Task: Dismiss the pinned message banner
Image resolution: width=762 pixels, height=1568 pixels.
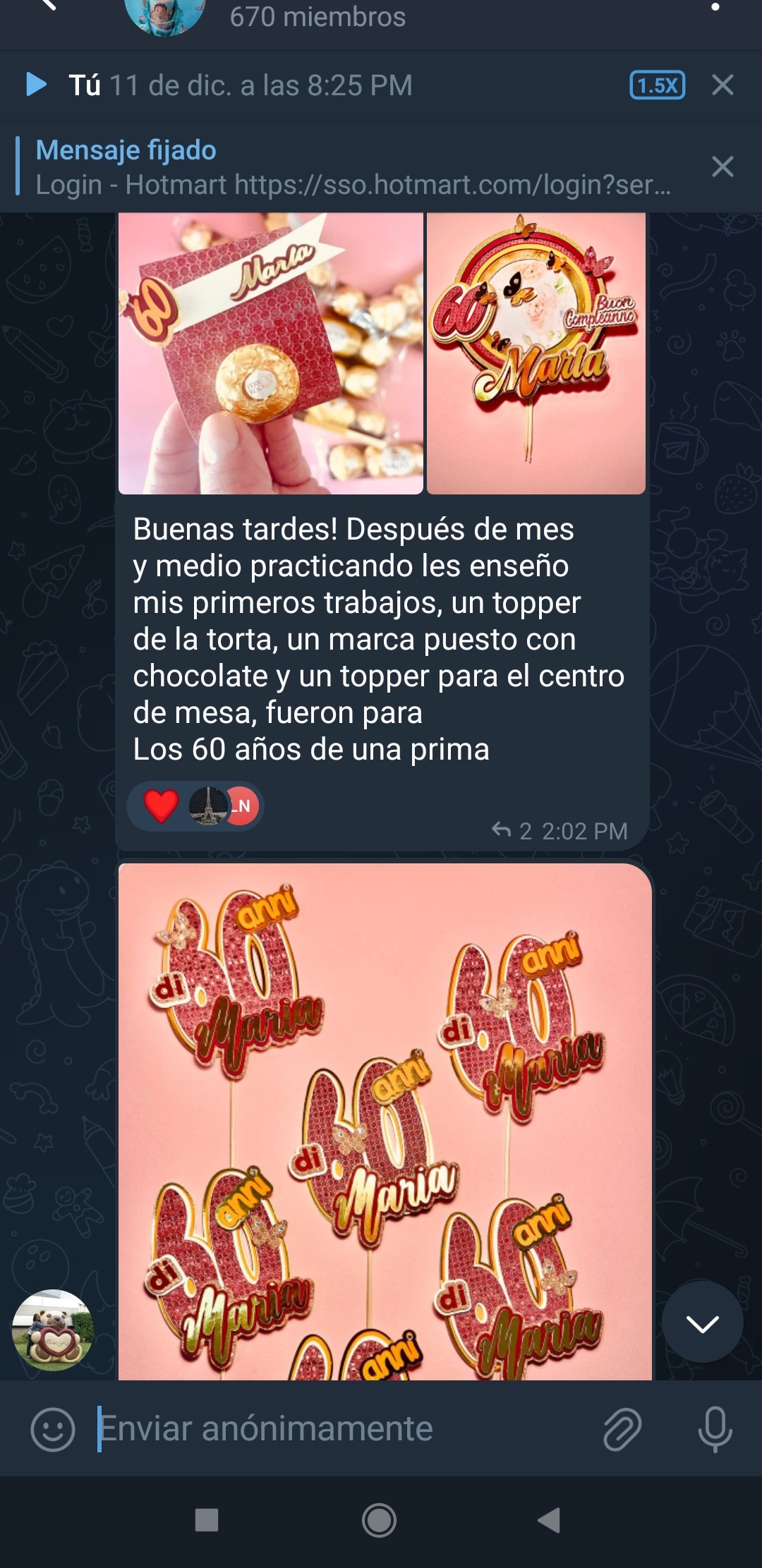Action: (722, 167)
